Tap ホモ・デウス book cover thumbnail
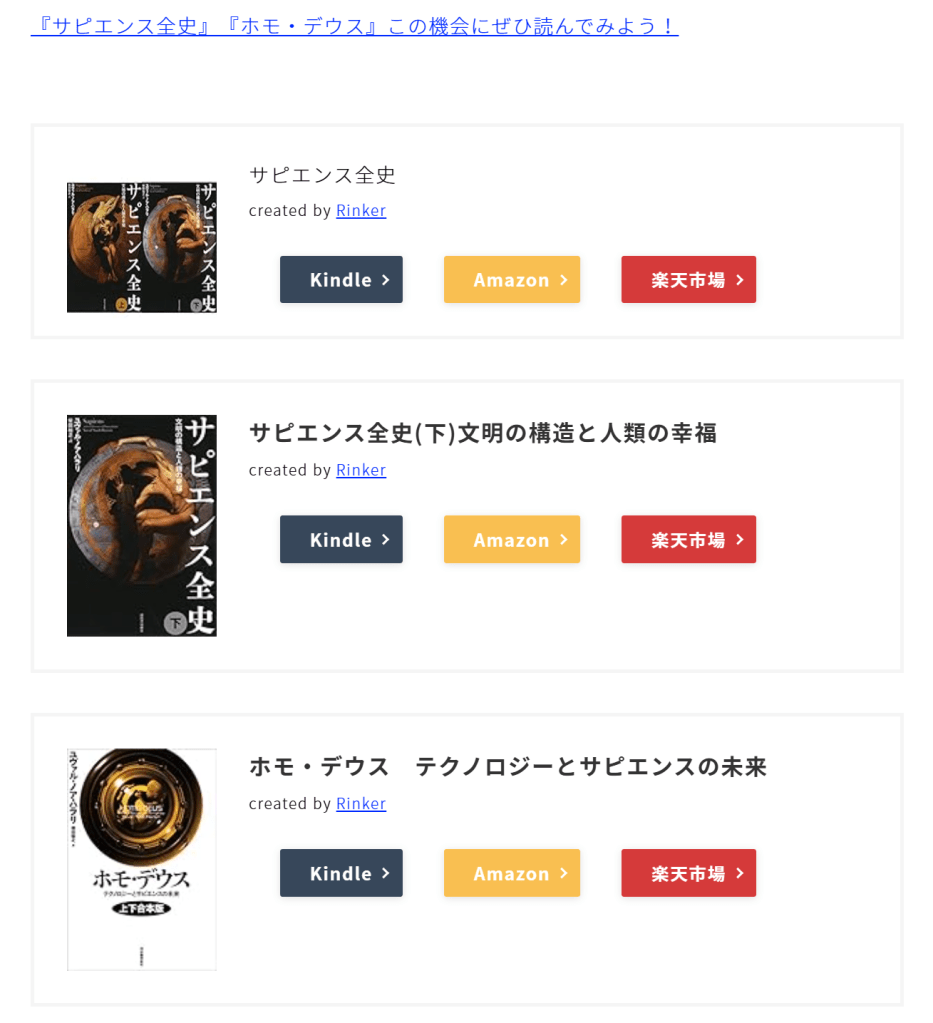Screen dimensions: 933x1023 click(x=142, y=859)
